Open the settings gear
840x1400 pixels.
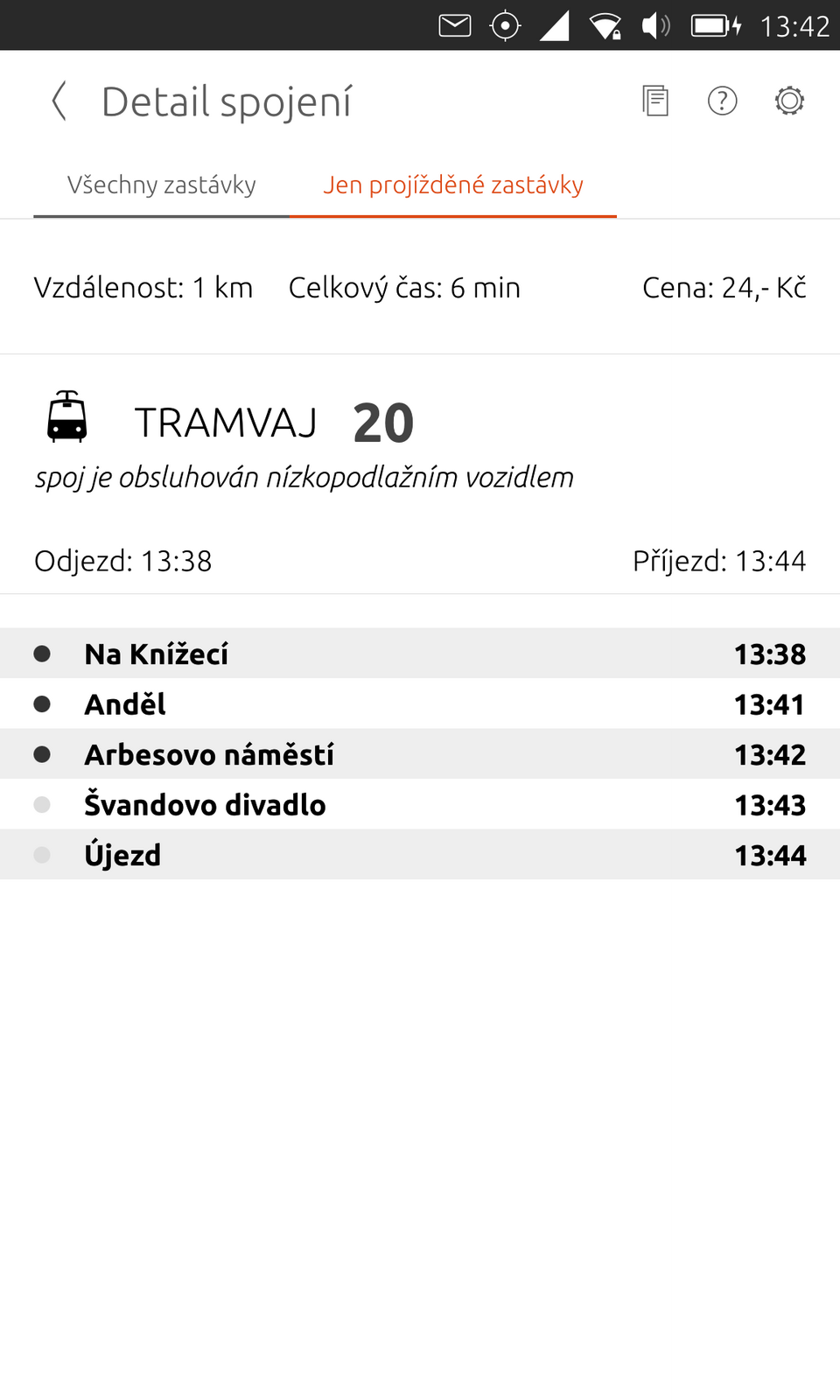coord(789,101)
